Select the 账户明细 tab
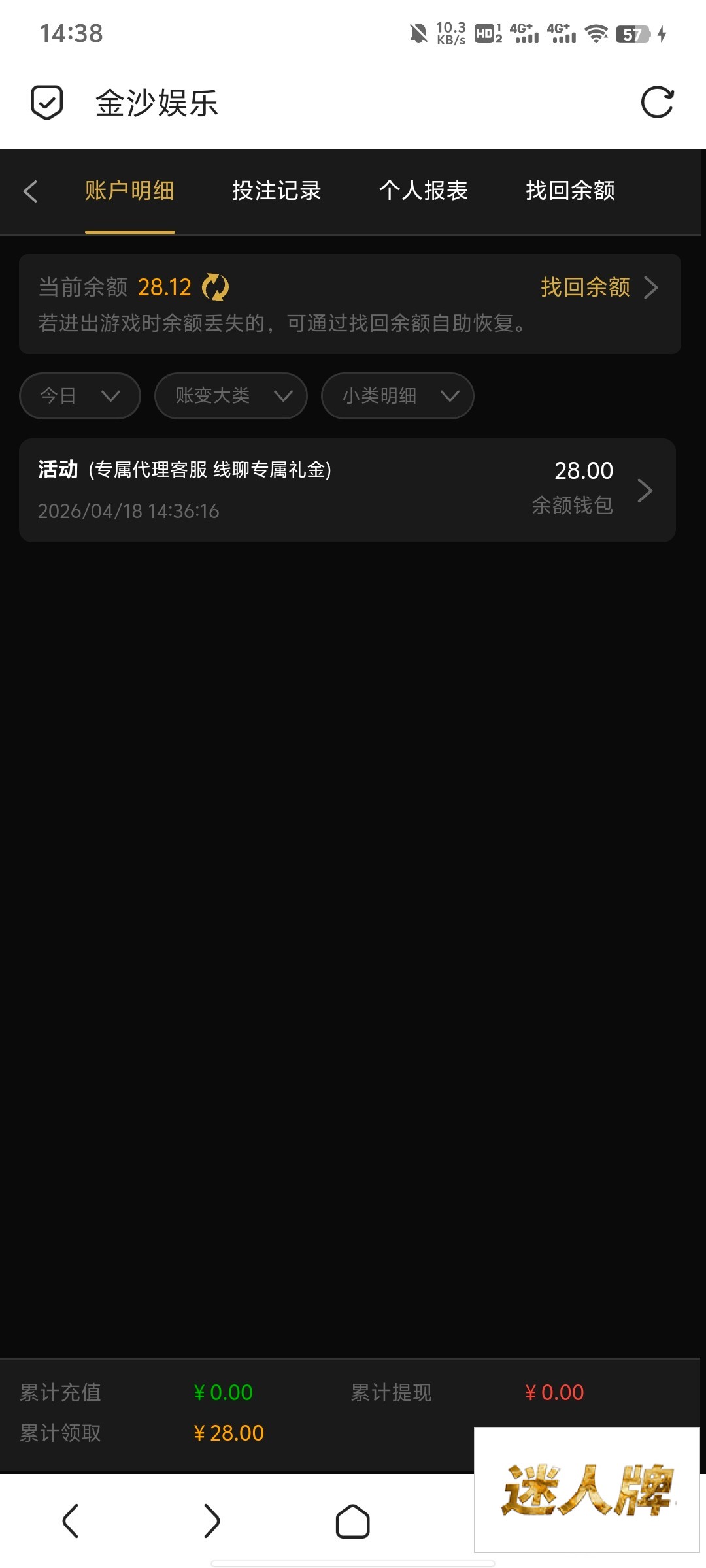 tap(129, 191)
